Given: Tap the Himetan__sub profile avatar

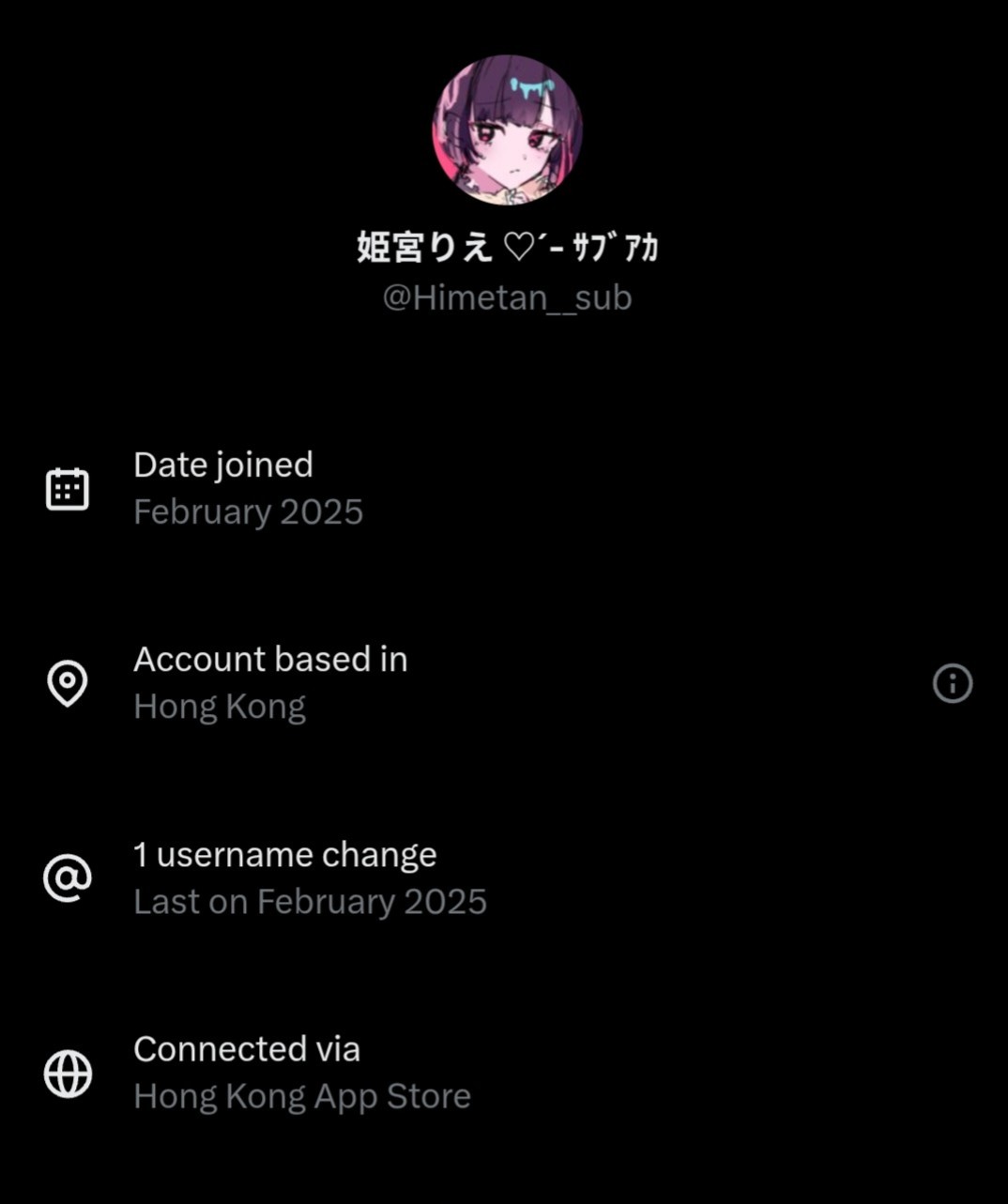Looking at the screenshot, I should click(507, 130).
